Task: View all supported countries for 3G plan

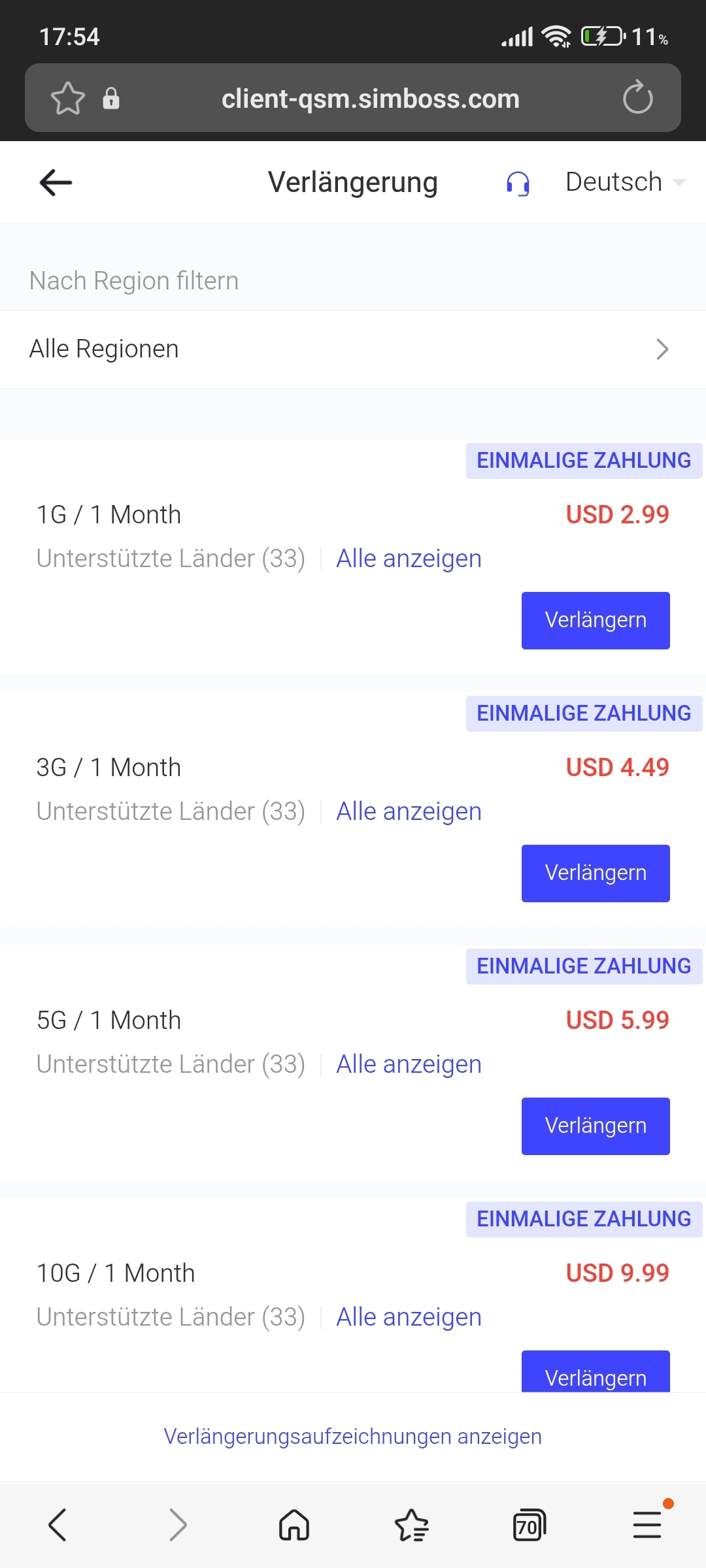Action: point(409,812)
